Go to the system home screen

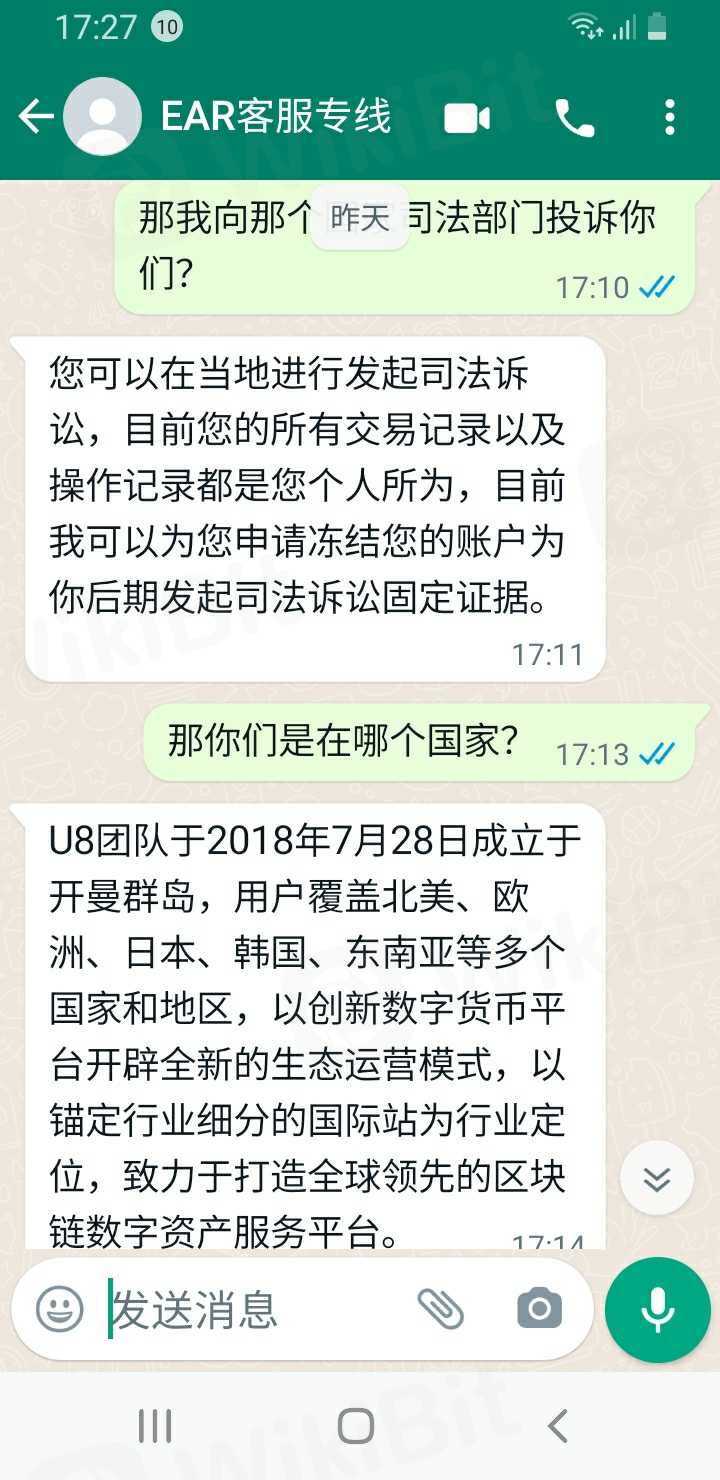coord(356,1426)
